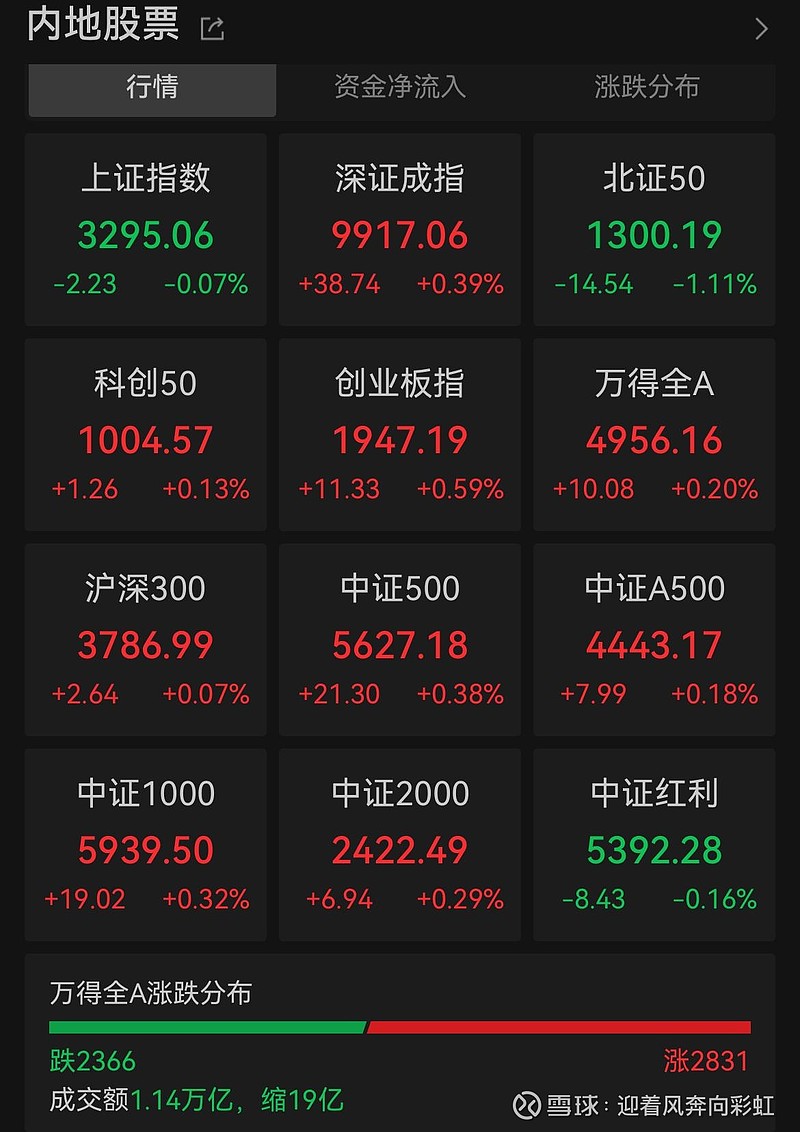Open the 上证指数 index card
Viewport: 800px width, 1132px height.
click(x=145, y=229)
